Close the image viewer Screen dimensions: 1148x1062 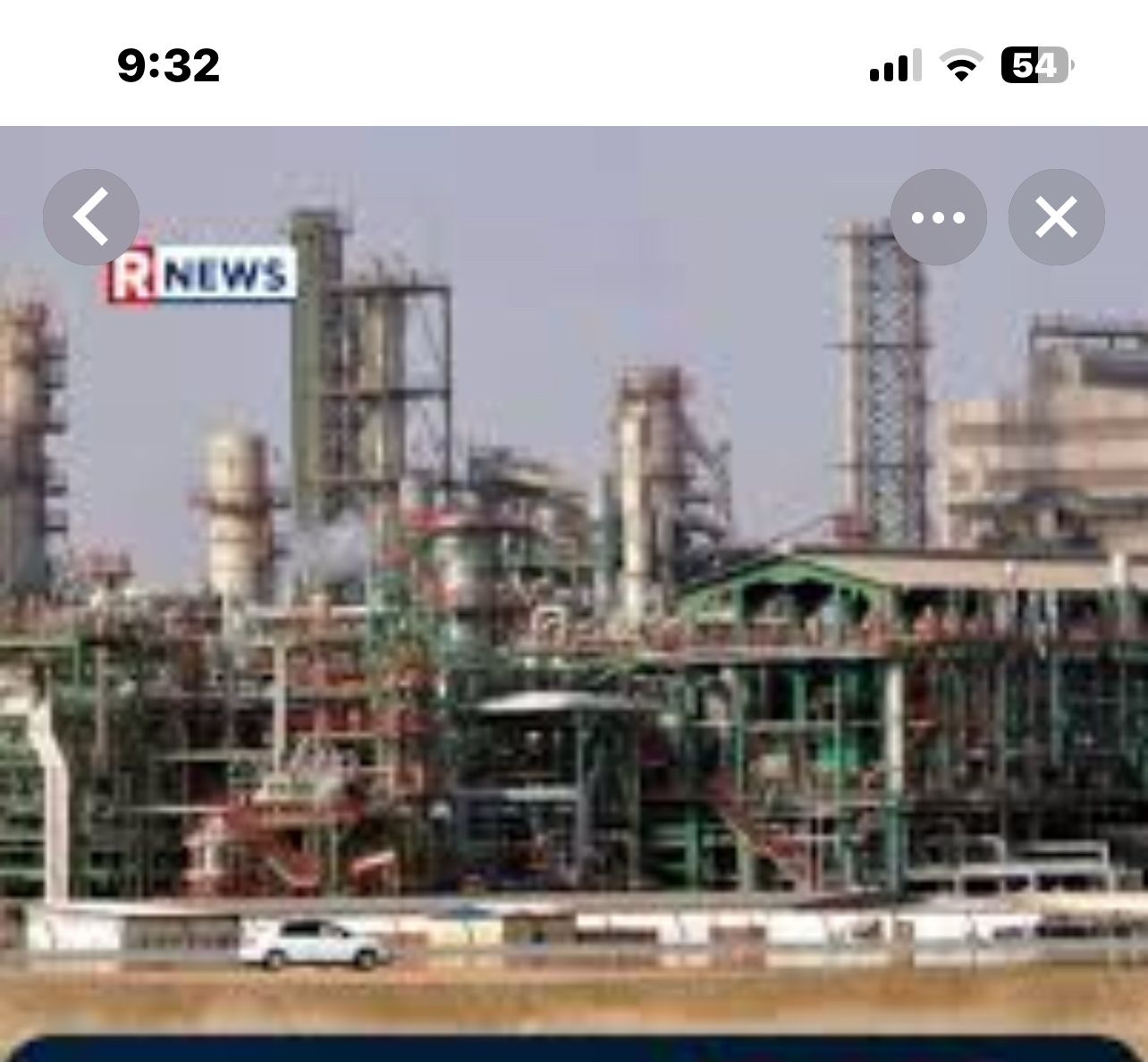[1056, 217]
